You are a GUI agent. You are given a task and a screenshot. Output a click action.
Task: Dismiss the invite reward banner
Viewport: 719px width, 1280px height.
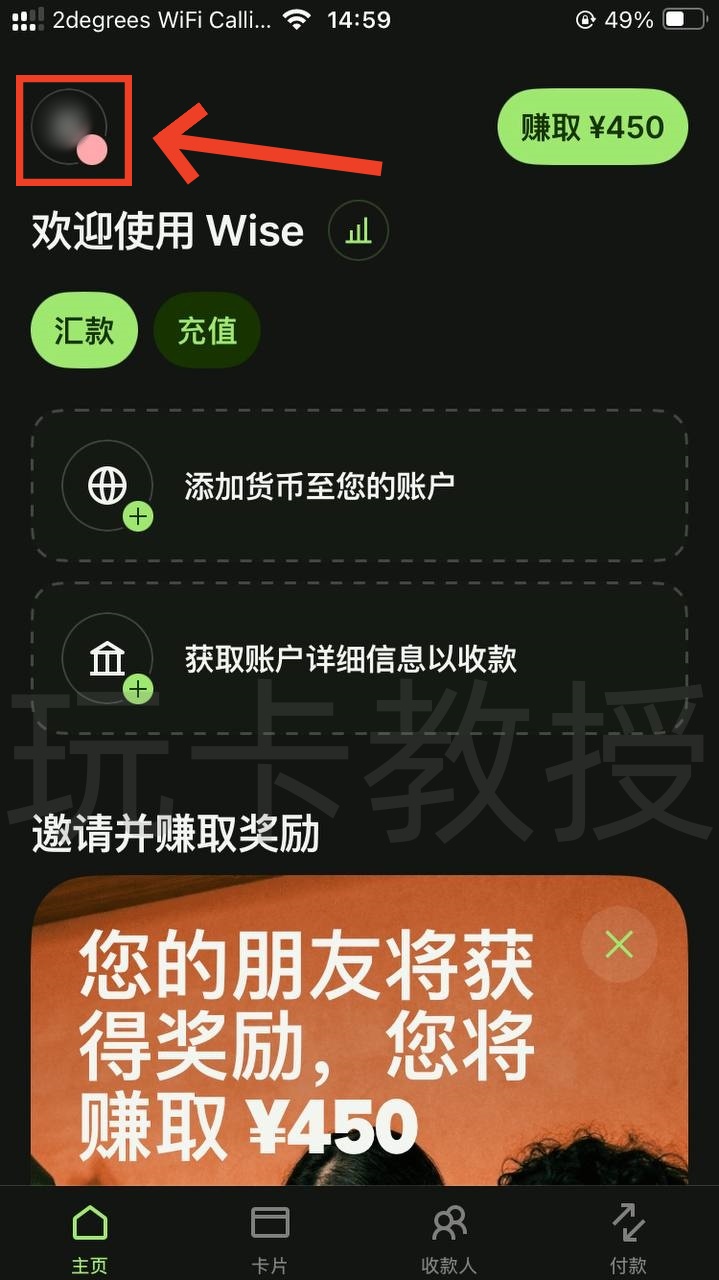click(x=619, y=944)
